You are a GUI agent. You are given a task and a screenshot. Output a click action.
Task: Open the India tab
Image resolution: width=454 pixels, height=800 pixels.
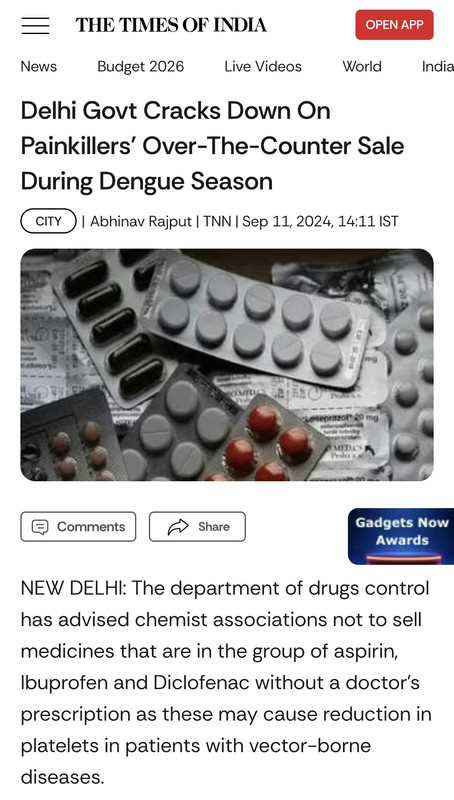[437, 66]
